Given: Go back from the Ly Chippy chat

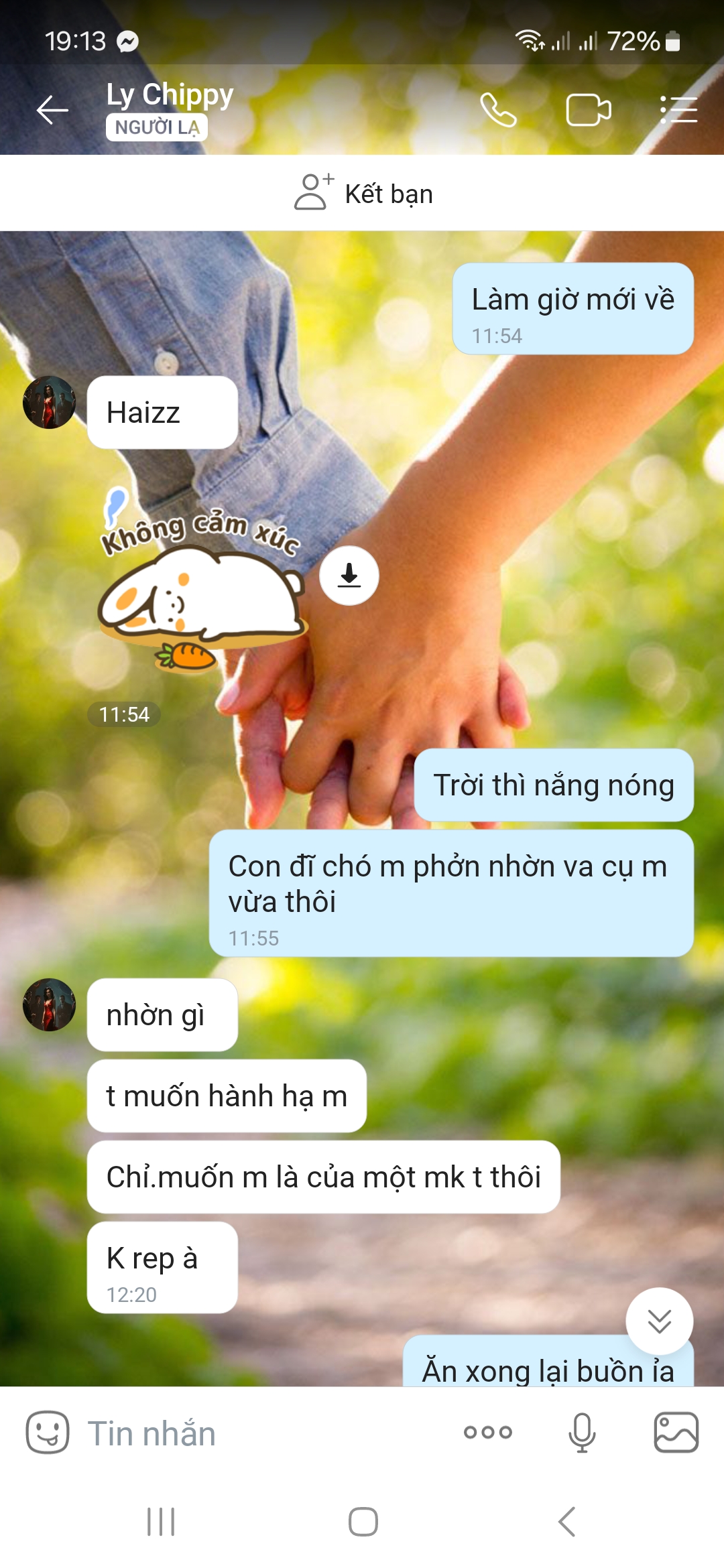Looking at the screenshot, I should [x=52, y=110].
